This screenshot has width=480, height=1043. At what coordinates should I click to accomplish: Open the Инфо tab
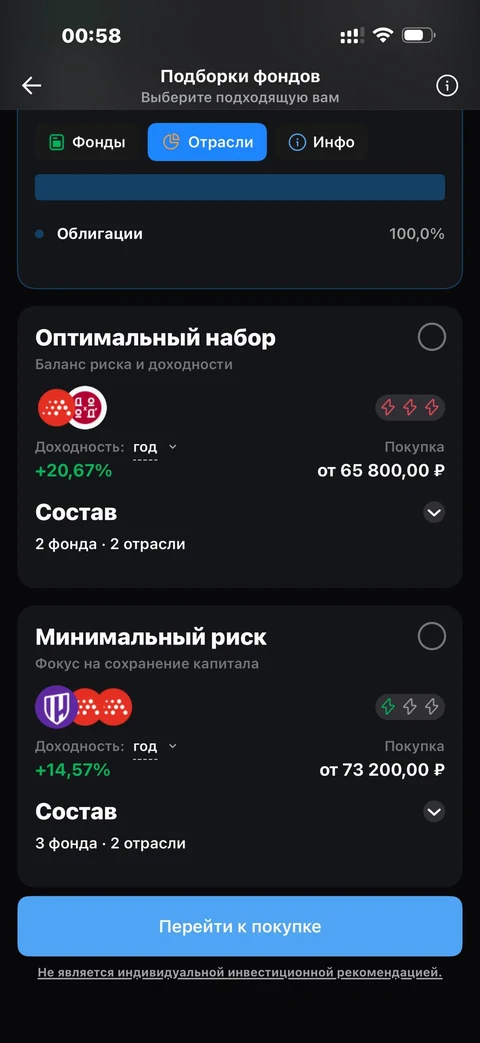click(322, 142)
